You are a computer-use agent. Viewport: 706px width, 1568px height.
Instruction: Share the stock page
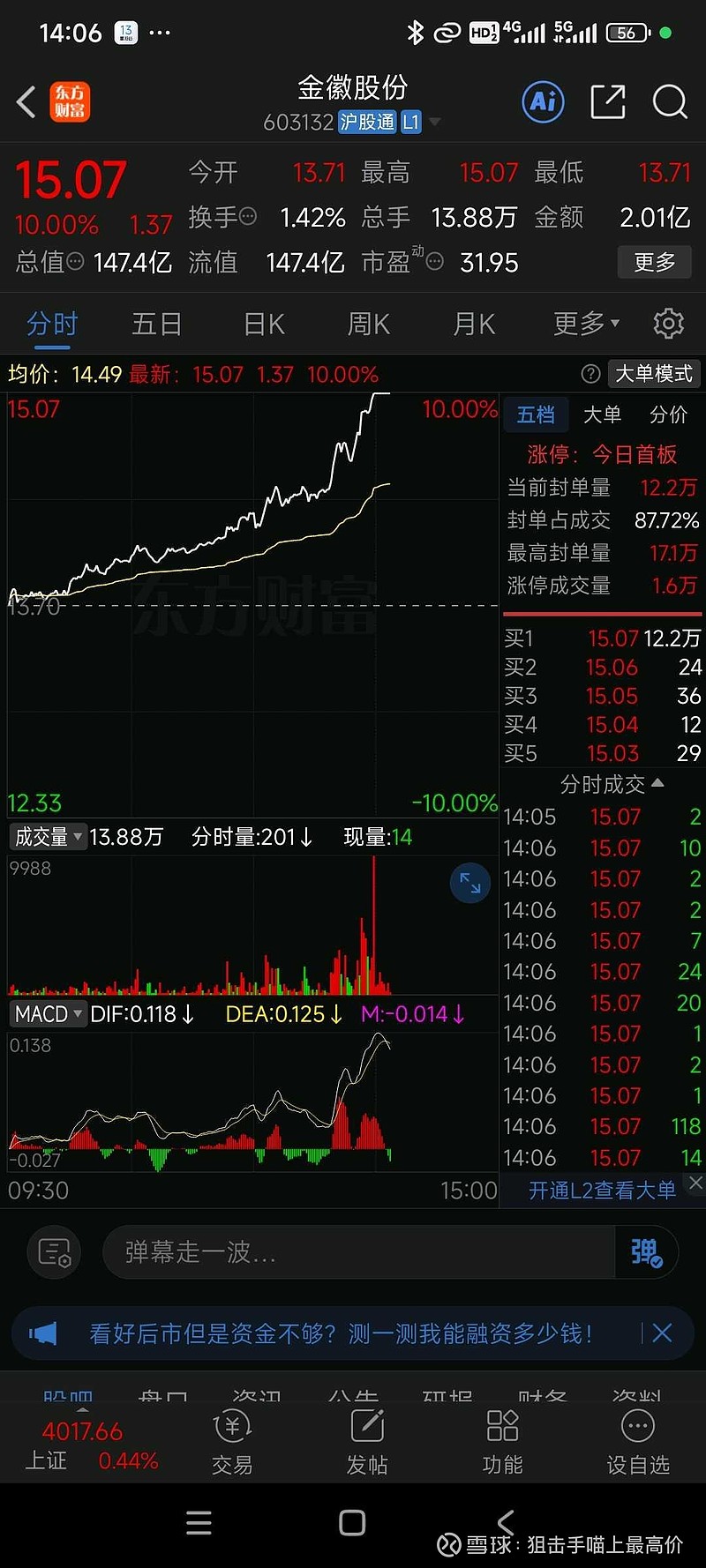(607, 101)
